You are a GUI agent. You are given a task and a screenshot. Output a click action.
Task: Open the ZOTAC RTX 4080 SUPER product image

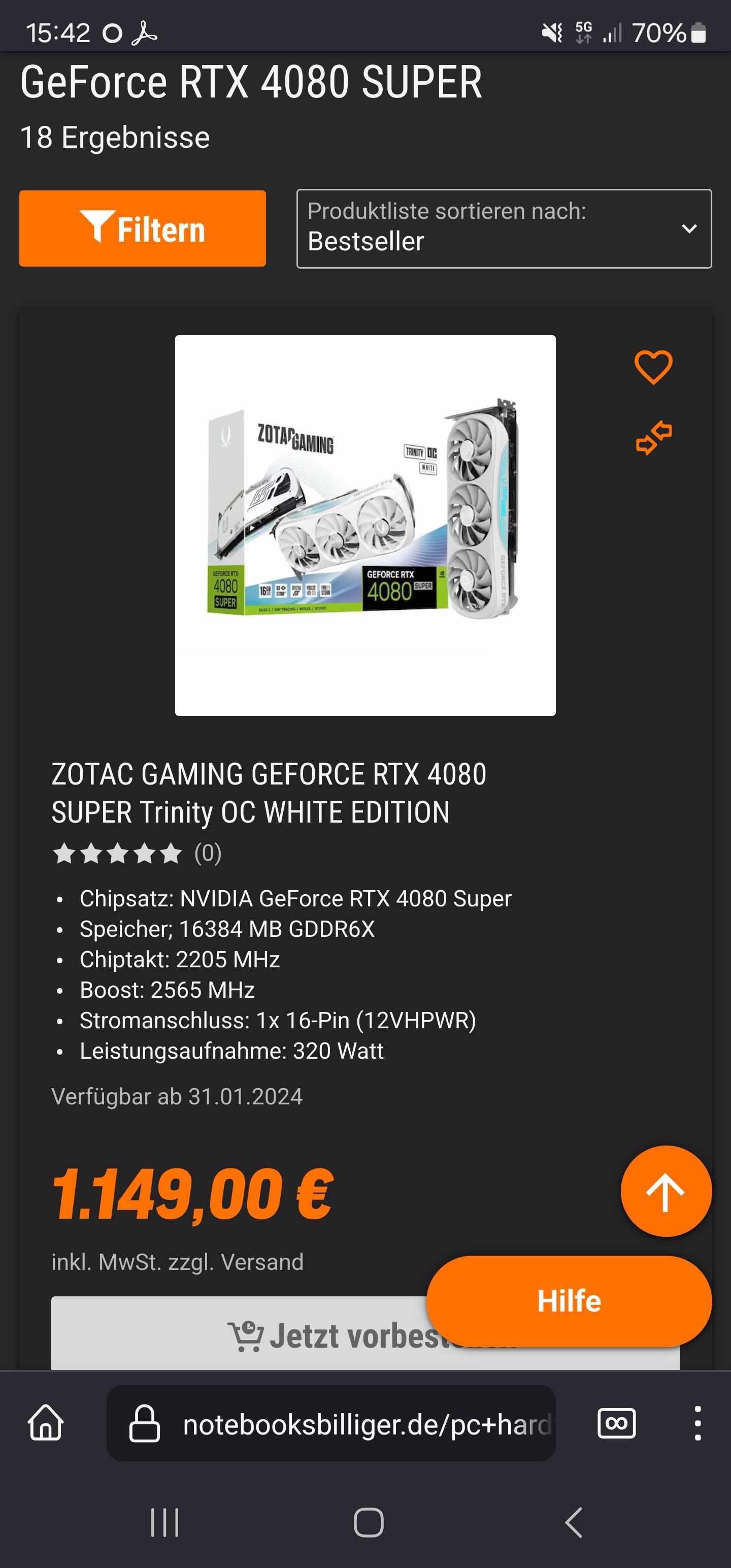pyautogui.click(x=365, y=526)
